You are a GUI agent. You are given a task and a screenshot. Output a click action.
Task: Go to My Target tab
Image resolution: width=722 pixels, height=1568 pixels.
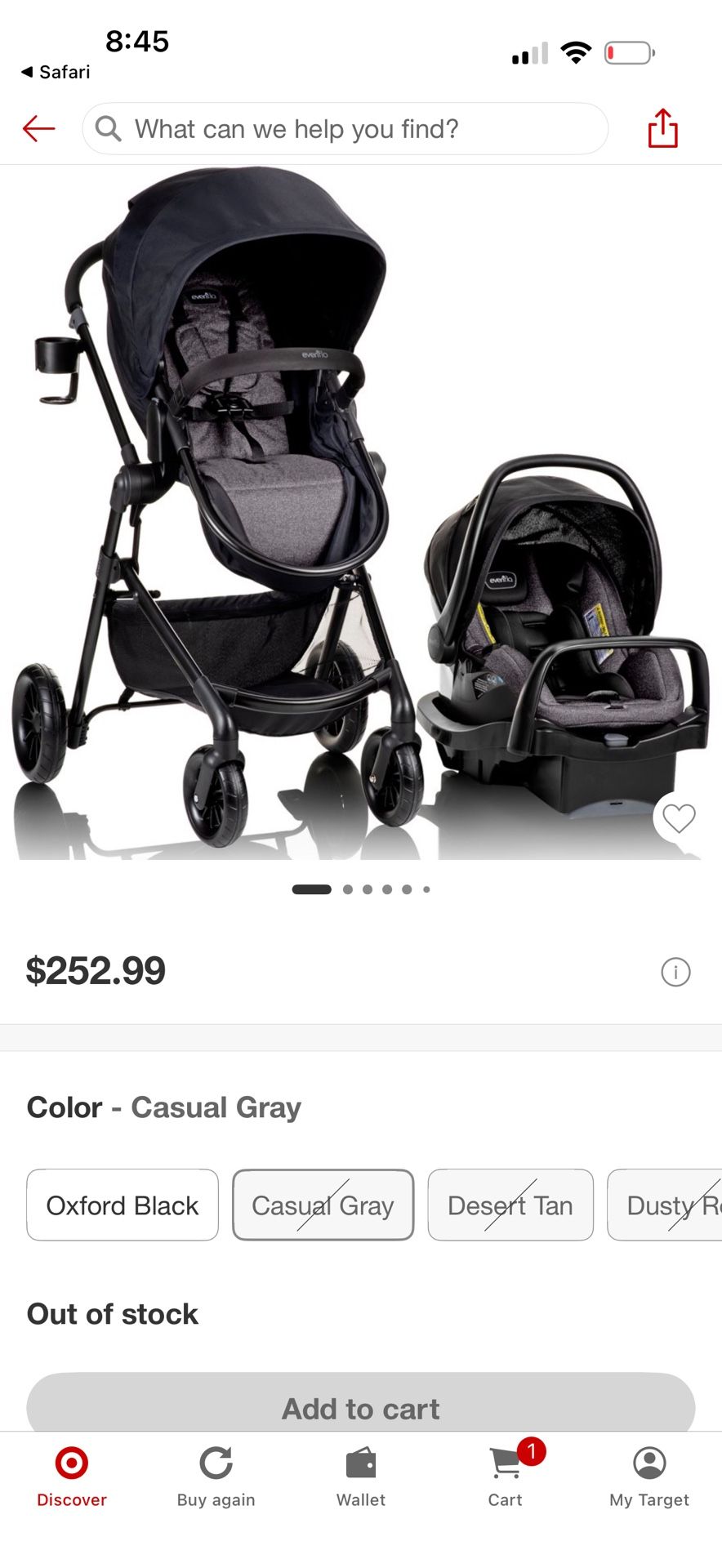click(649, 1477)
